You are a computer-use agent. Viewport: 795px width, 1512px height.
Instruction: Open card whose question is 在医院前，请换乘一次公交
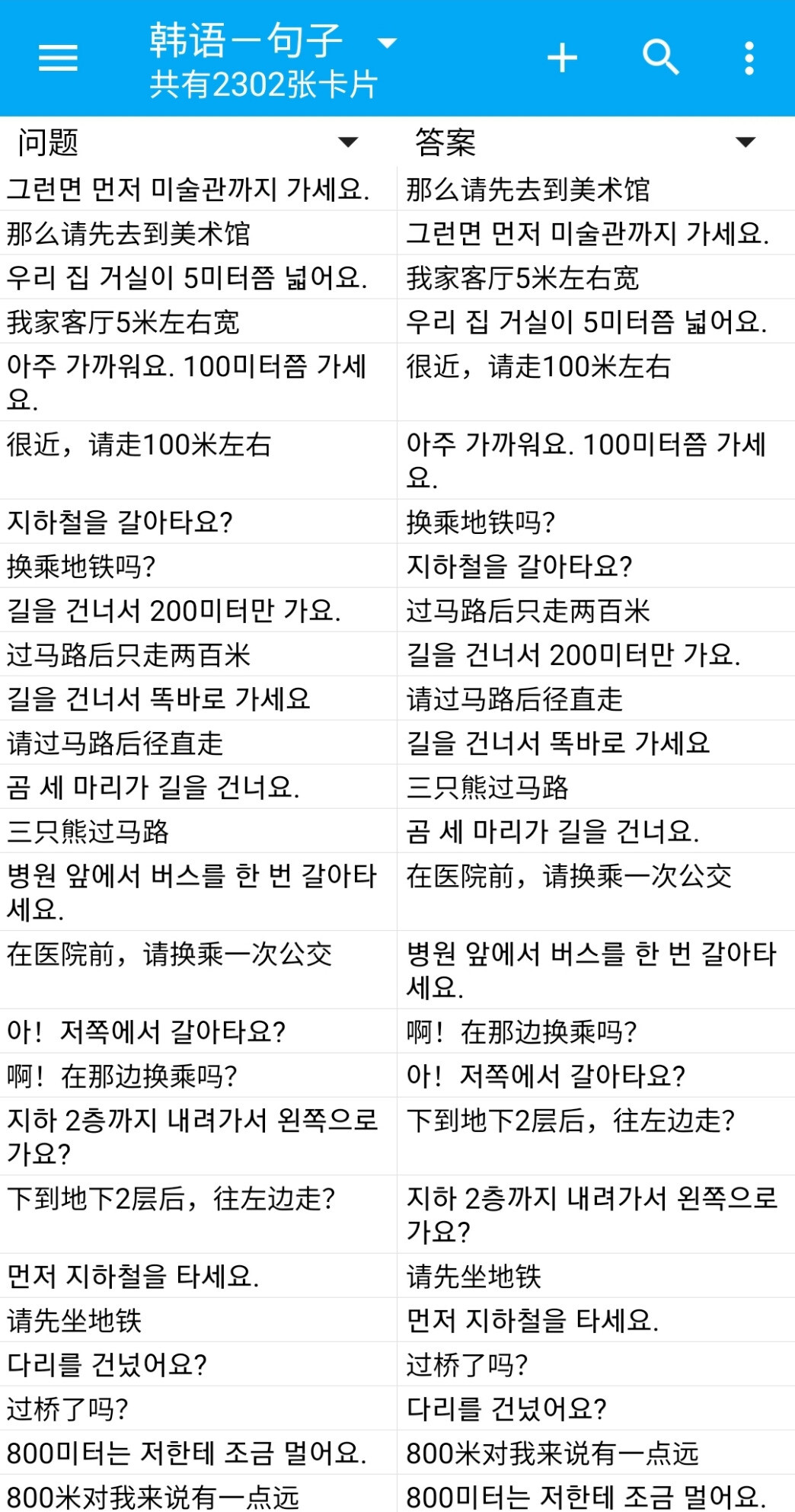tap(397, 970)
